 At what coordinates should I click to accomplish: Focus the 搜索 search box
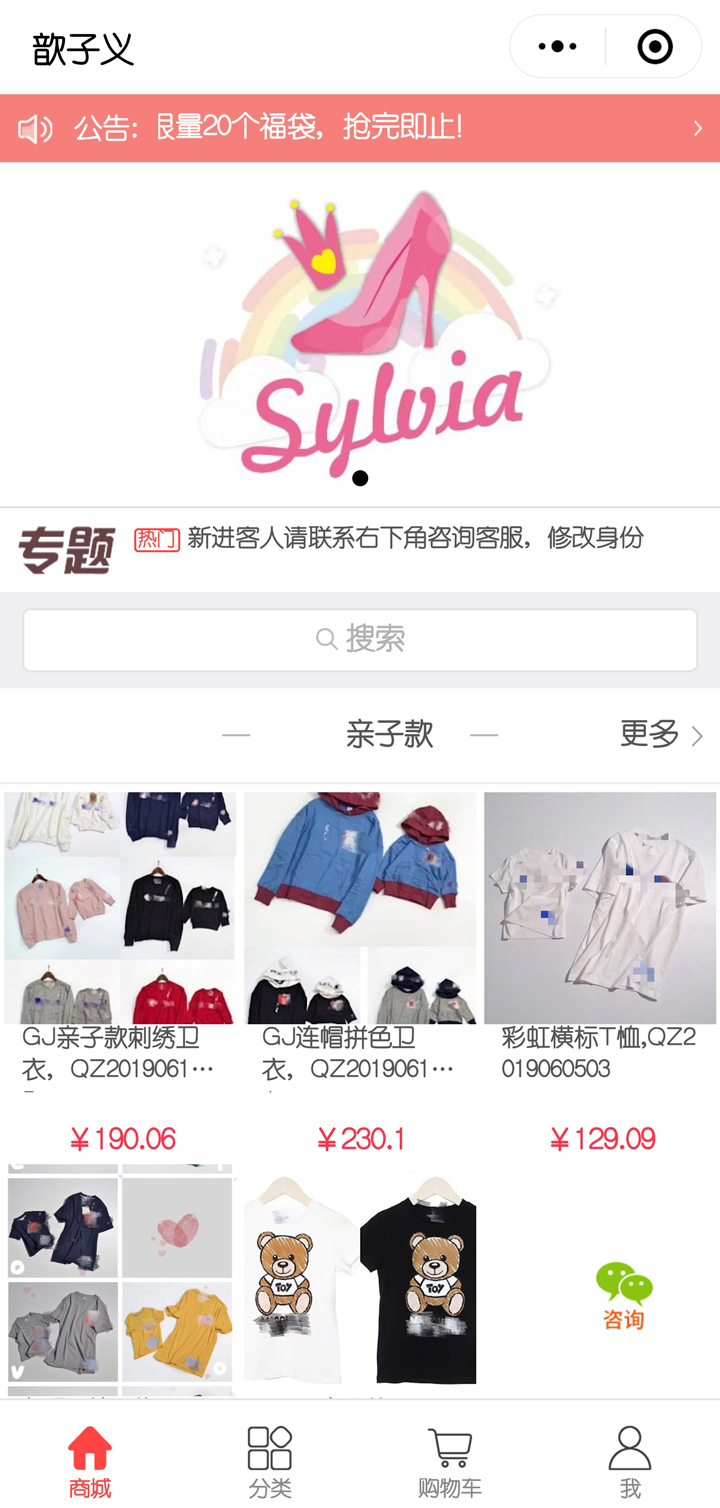click(360, 639)
